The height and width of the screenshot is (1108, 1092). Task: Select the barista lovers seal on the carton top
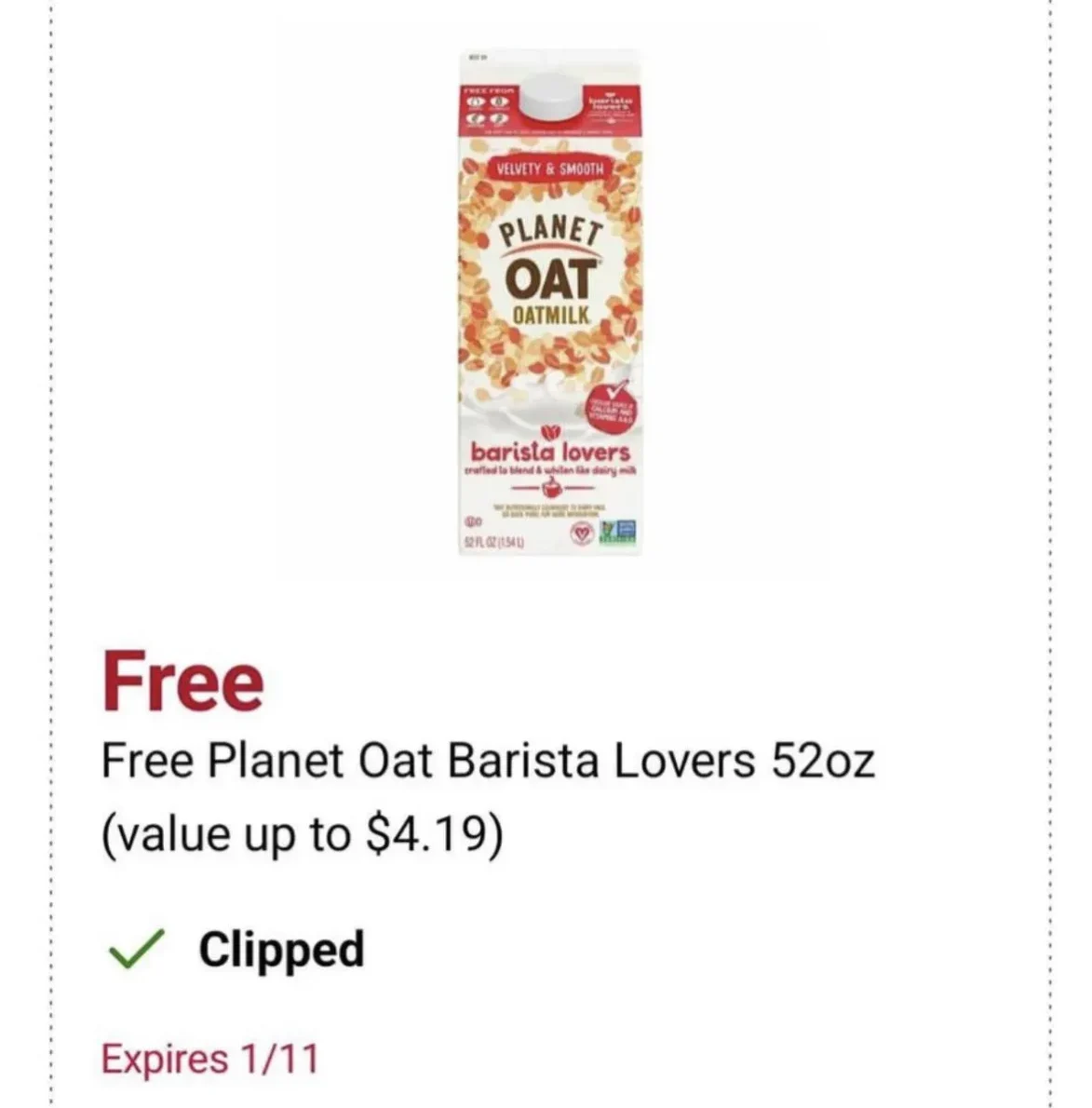tap(613, 106)
